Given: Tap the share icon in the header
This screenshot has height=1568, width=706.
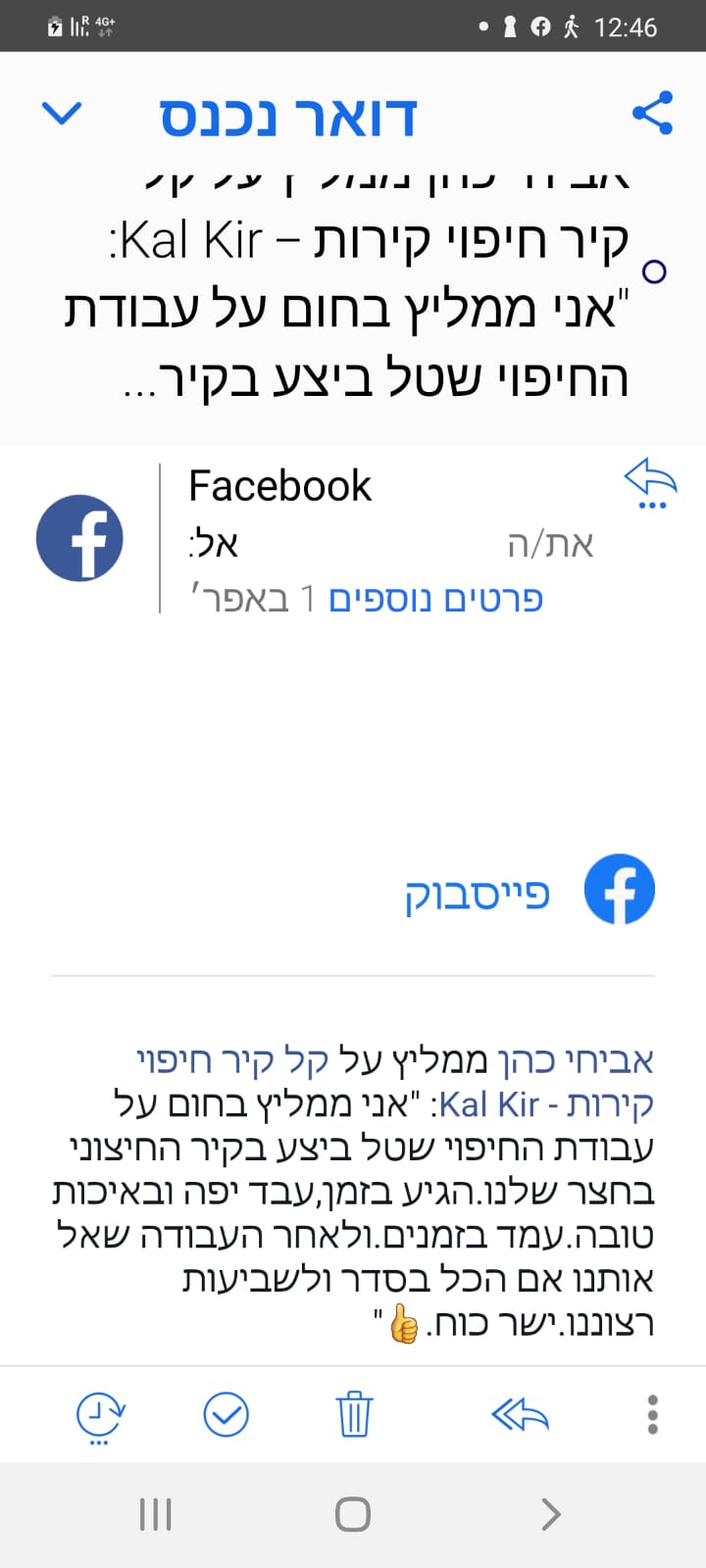Looking at the screenshot, I should pyautogui.click(x=652, y=113).
